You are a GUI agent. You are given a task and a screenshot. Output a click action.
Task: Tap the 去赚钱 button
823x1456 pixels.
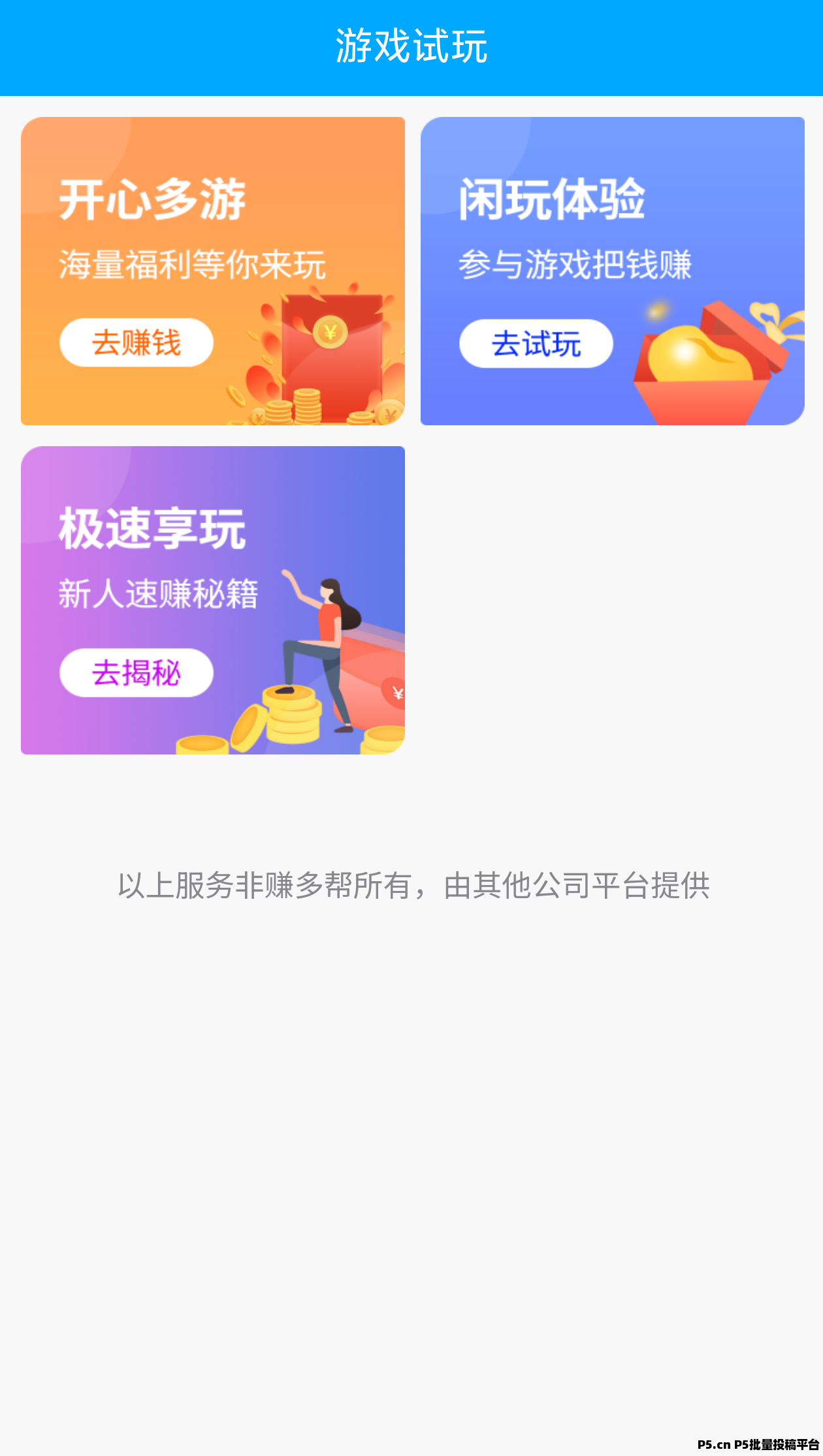pos(137,342)
